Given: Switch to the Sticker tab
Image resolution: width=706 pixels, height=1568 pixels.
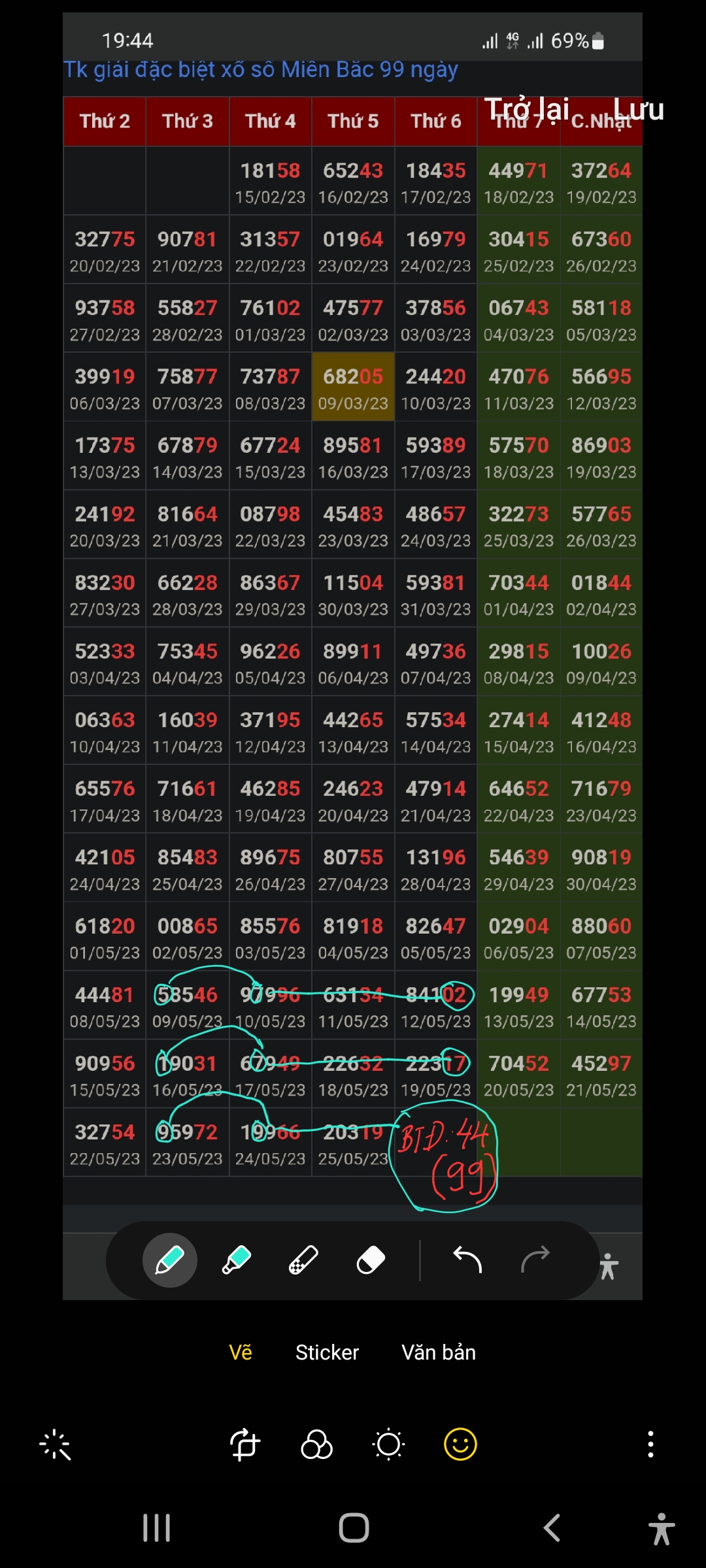Looking at the screenshot, I should [x=327, y=1352].
